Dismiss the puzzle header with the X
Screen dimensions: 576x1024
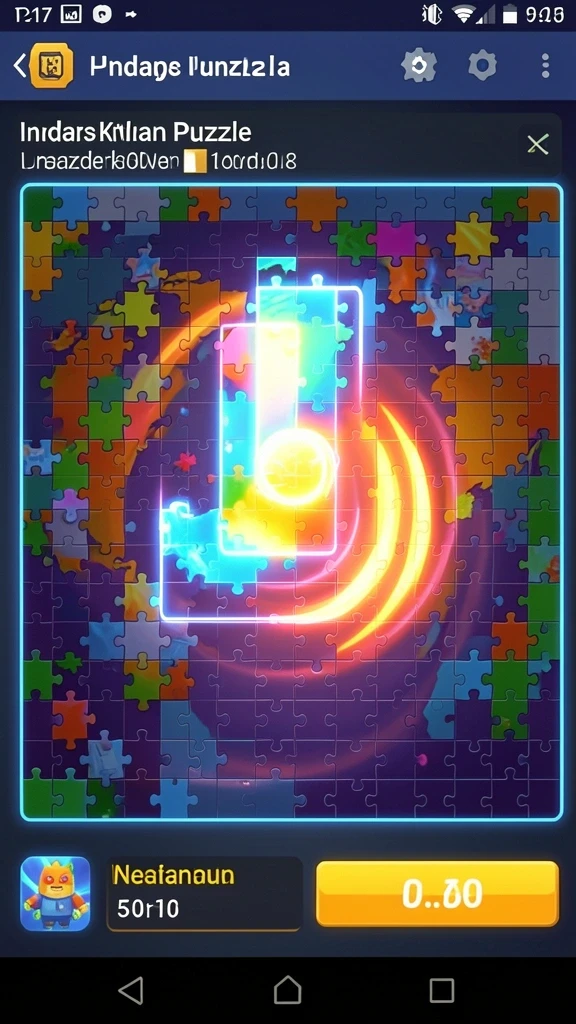click(537, 144)
